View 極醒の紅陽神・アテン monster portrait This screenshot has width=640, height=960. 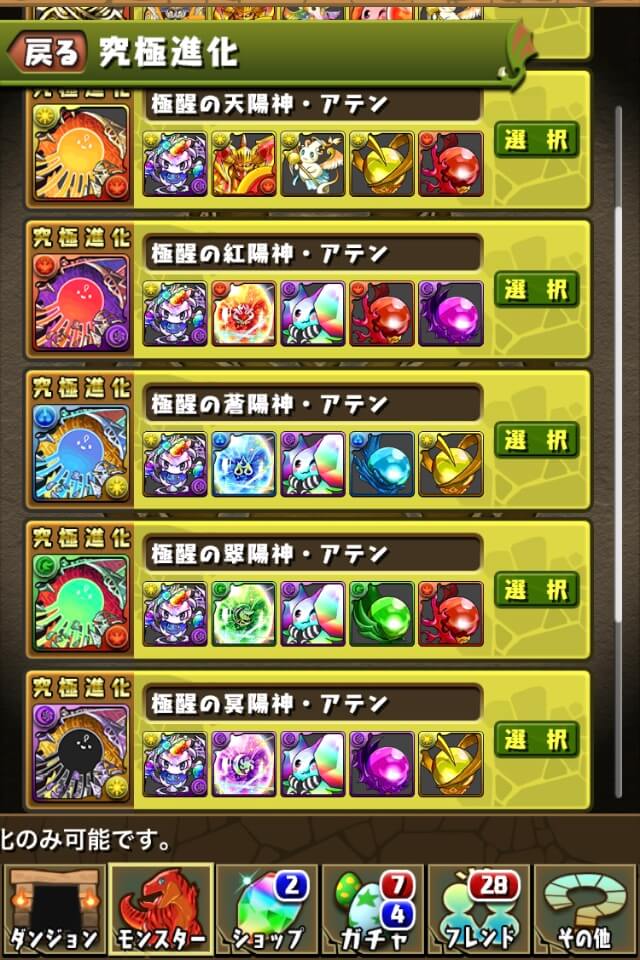coord(81,302)
